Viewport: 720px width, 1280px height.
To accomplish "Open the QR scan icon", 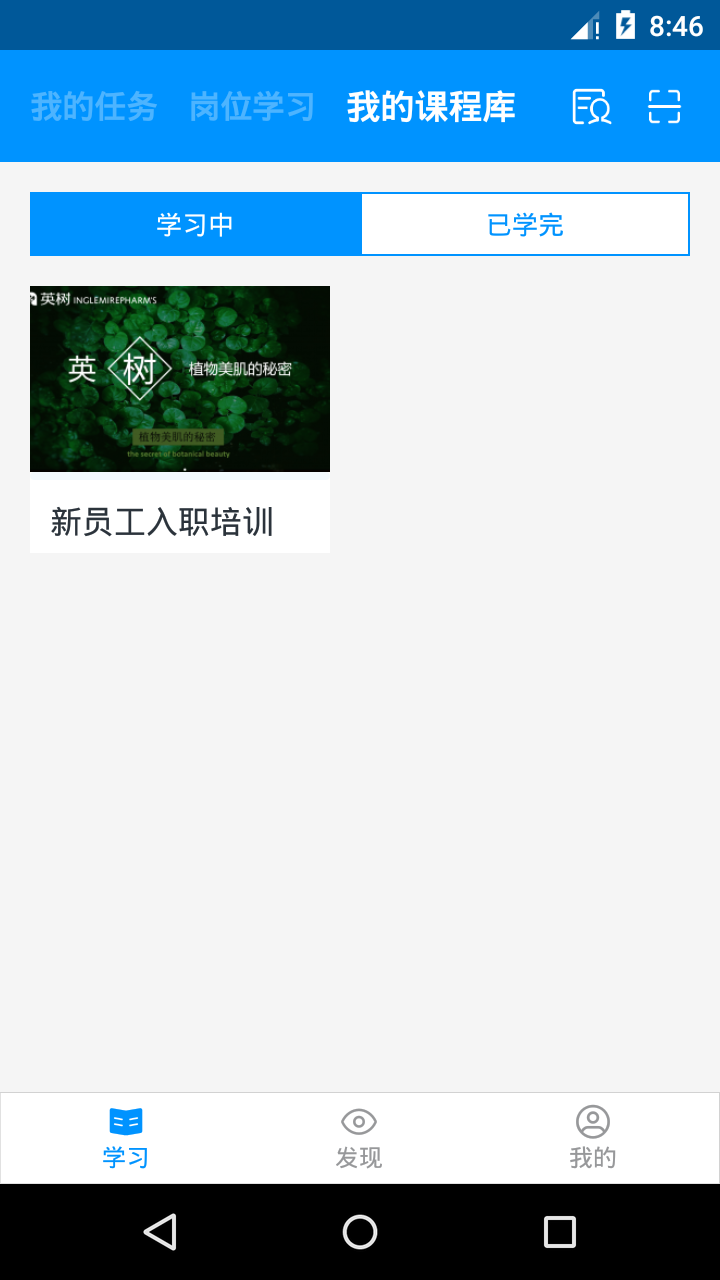I will coord(664,107).
